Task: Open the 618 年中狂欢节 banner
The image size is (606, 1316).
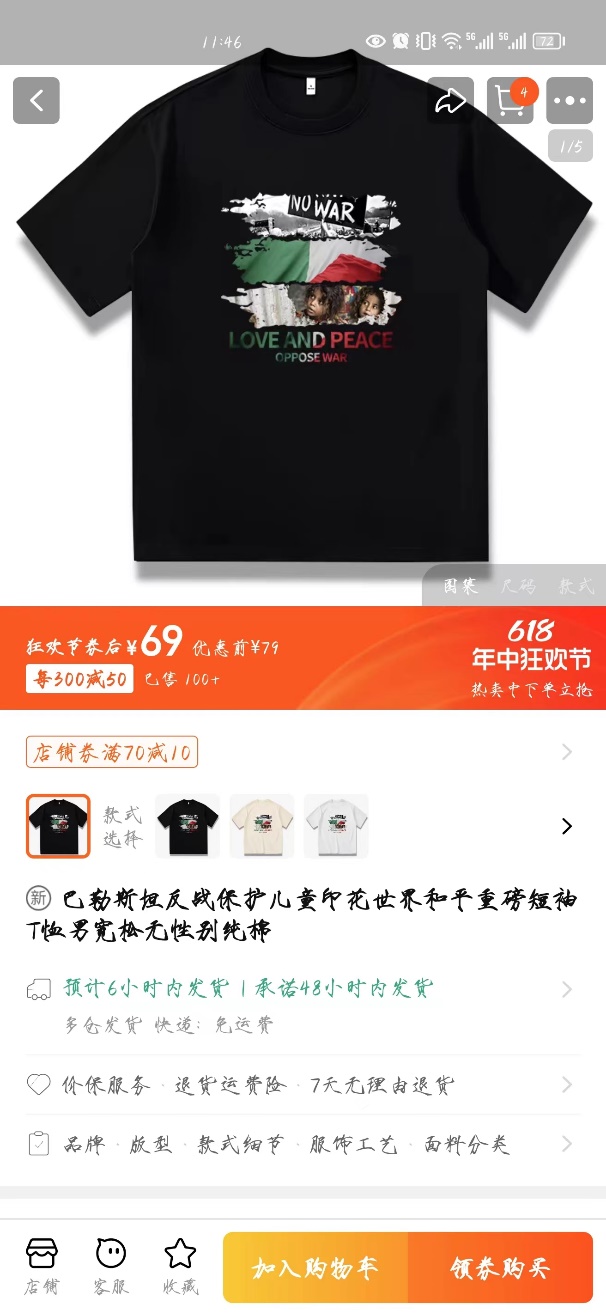Action: pos(531,658)
